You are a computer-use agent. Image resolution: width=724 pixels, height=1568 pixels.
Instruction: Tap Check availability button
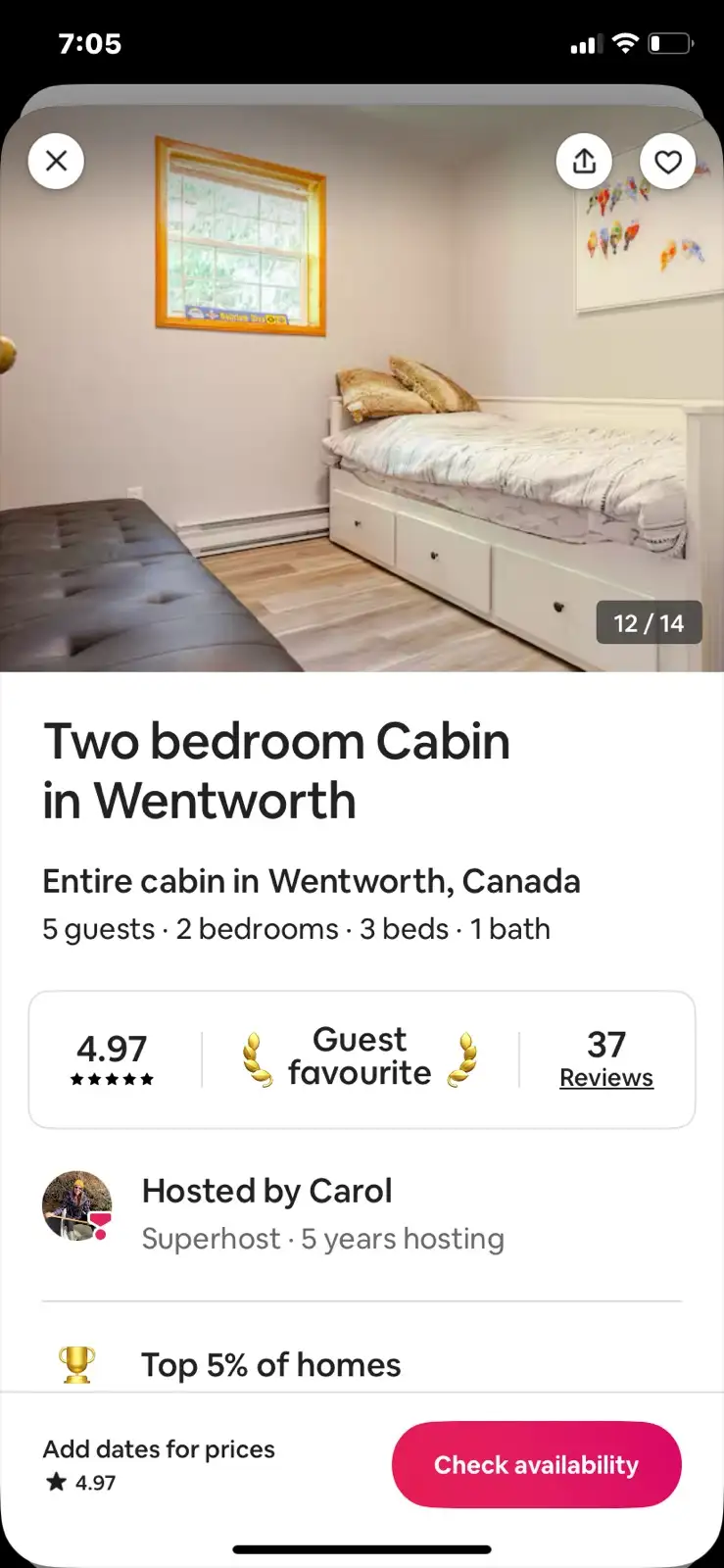(x=536, y=1464)
